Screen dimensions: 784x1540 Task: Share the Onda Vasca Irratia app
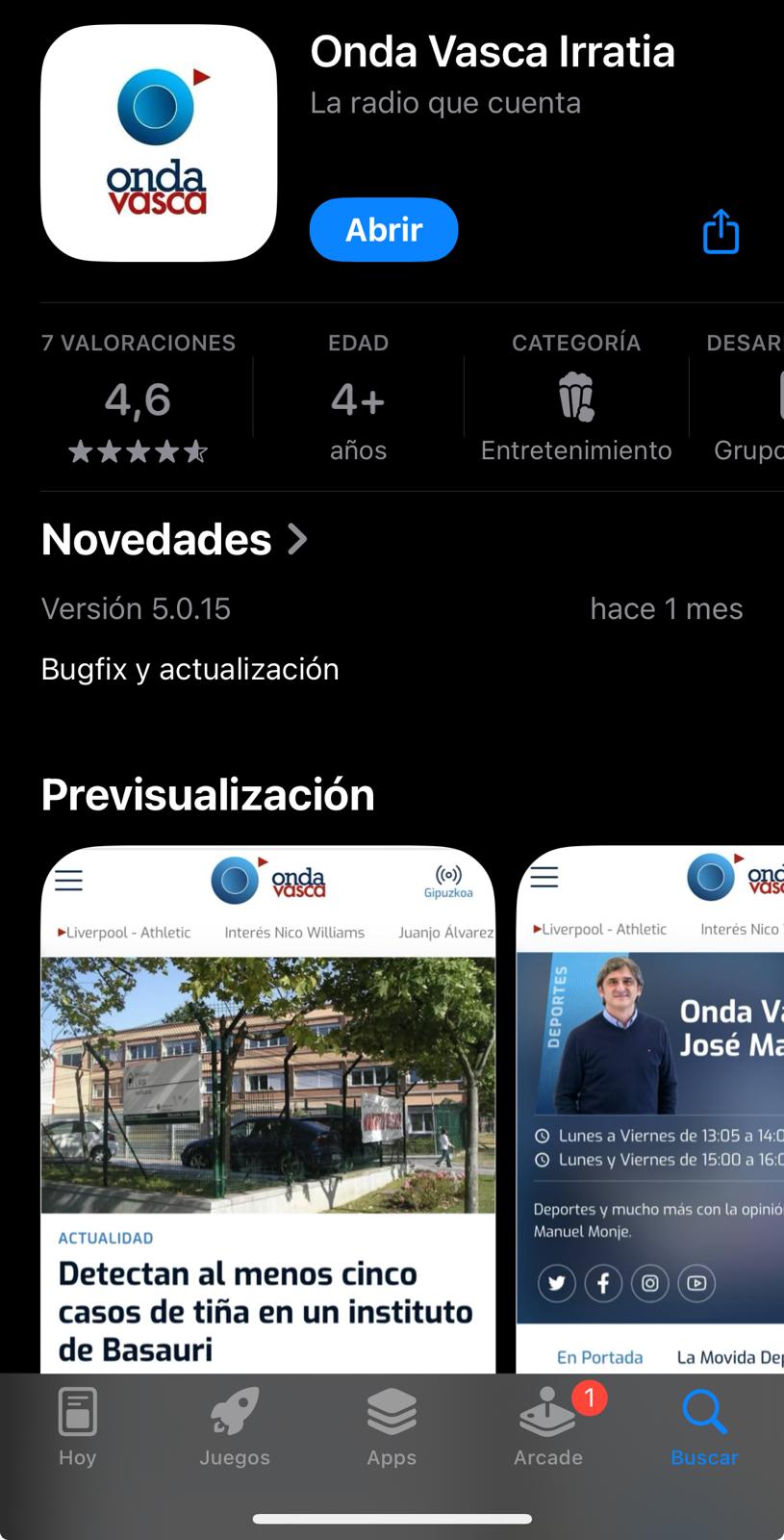pos(721,232)
